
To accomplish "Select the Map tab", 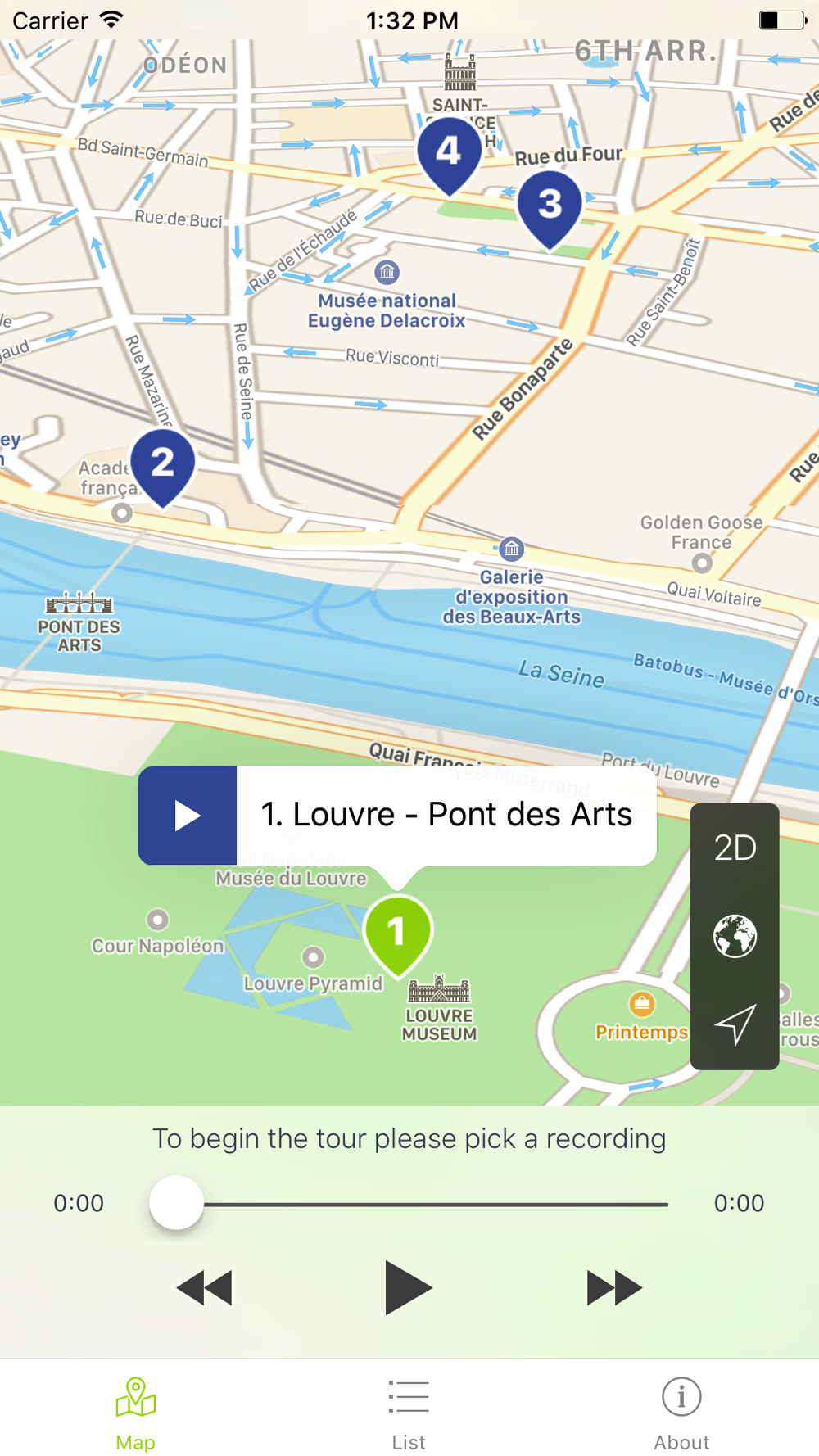I will (x=136, y=1413).
